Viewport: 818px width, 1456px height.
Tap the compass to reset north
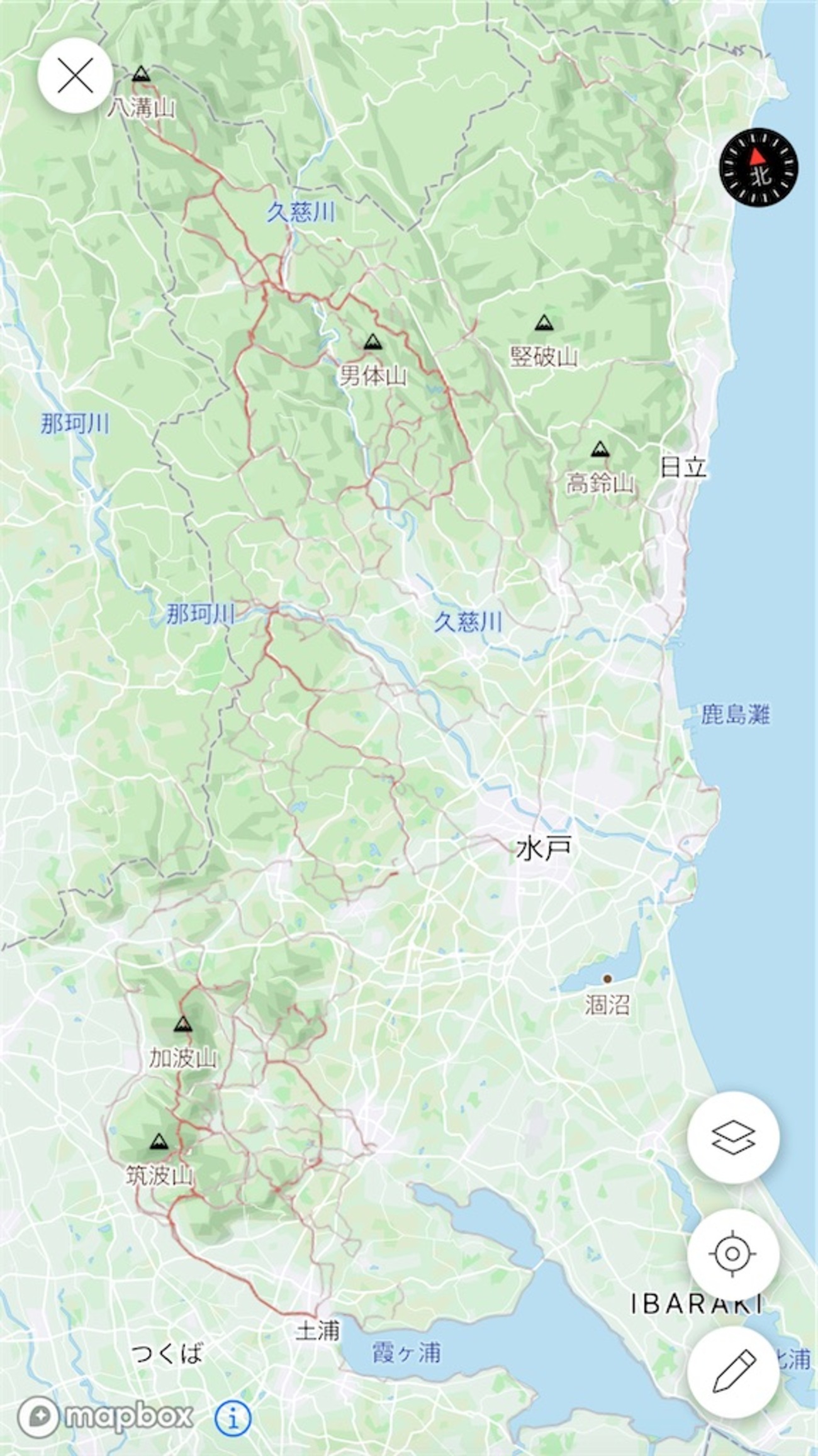pos(758,167)
